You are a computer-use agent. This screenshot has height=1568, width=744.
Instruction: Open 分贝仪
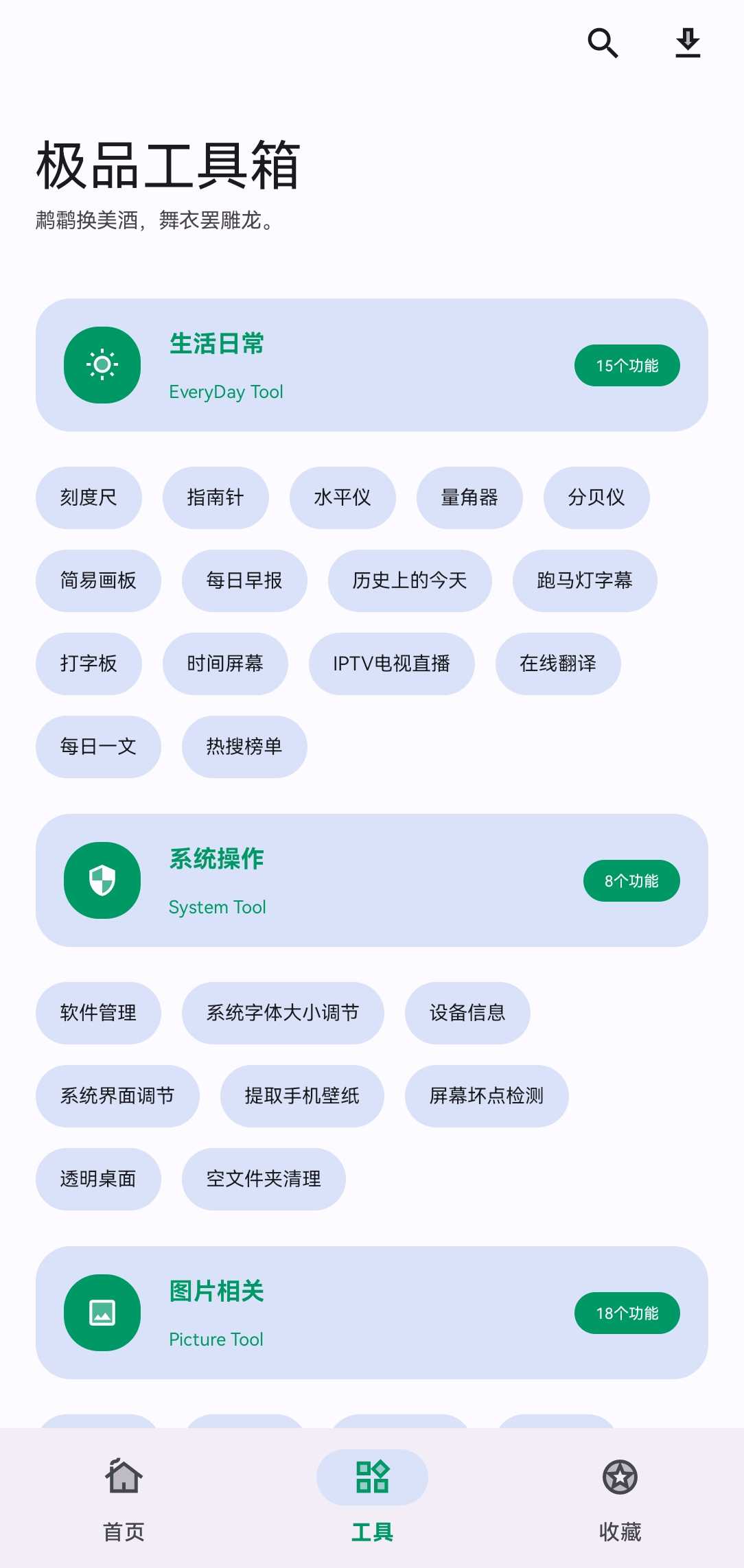point(596,498)
